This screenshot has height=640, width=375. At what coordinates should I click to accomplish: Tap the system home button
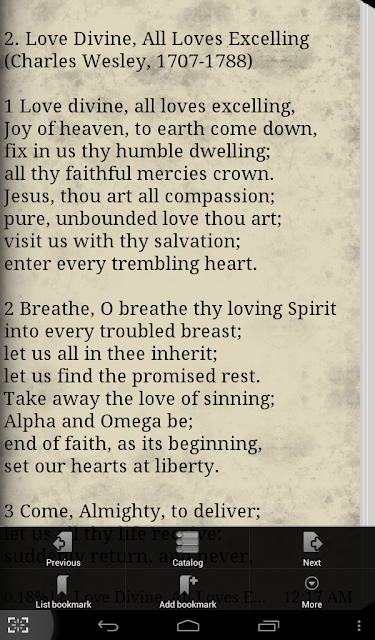188,626
